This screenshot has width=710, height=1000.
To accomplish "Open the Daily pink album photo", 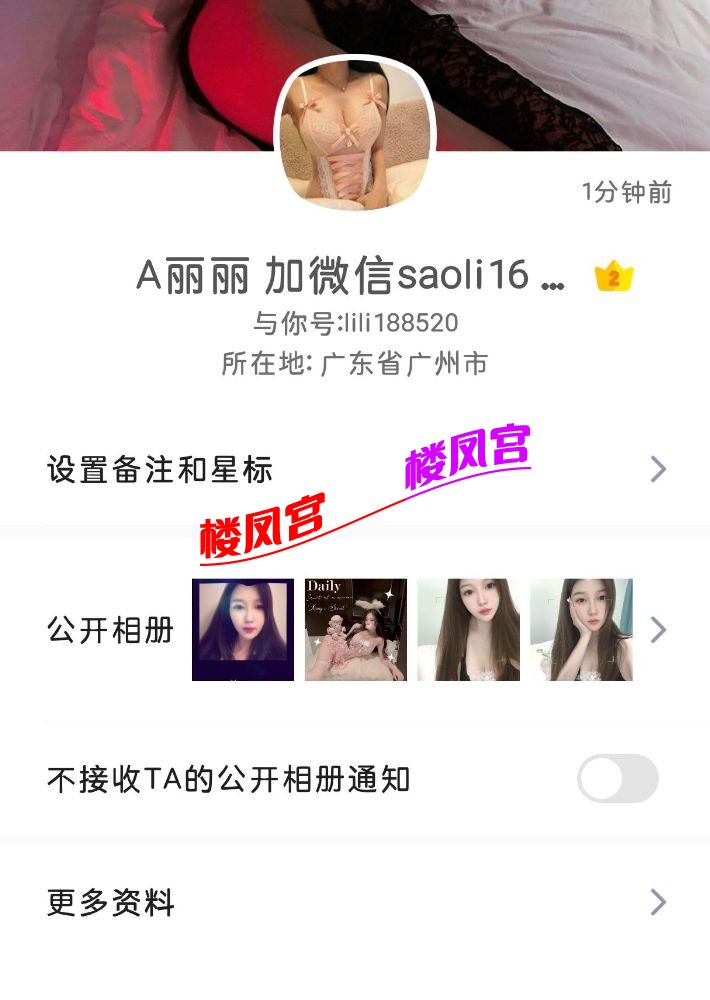I will pos(356,630).
